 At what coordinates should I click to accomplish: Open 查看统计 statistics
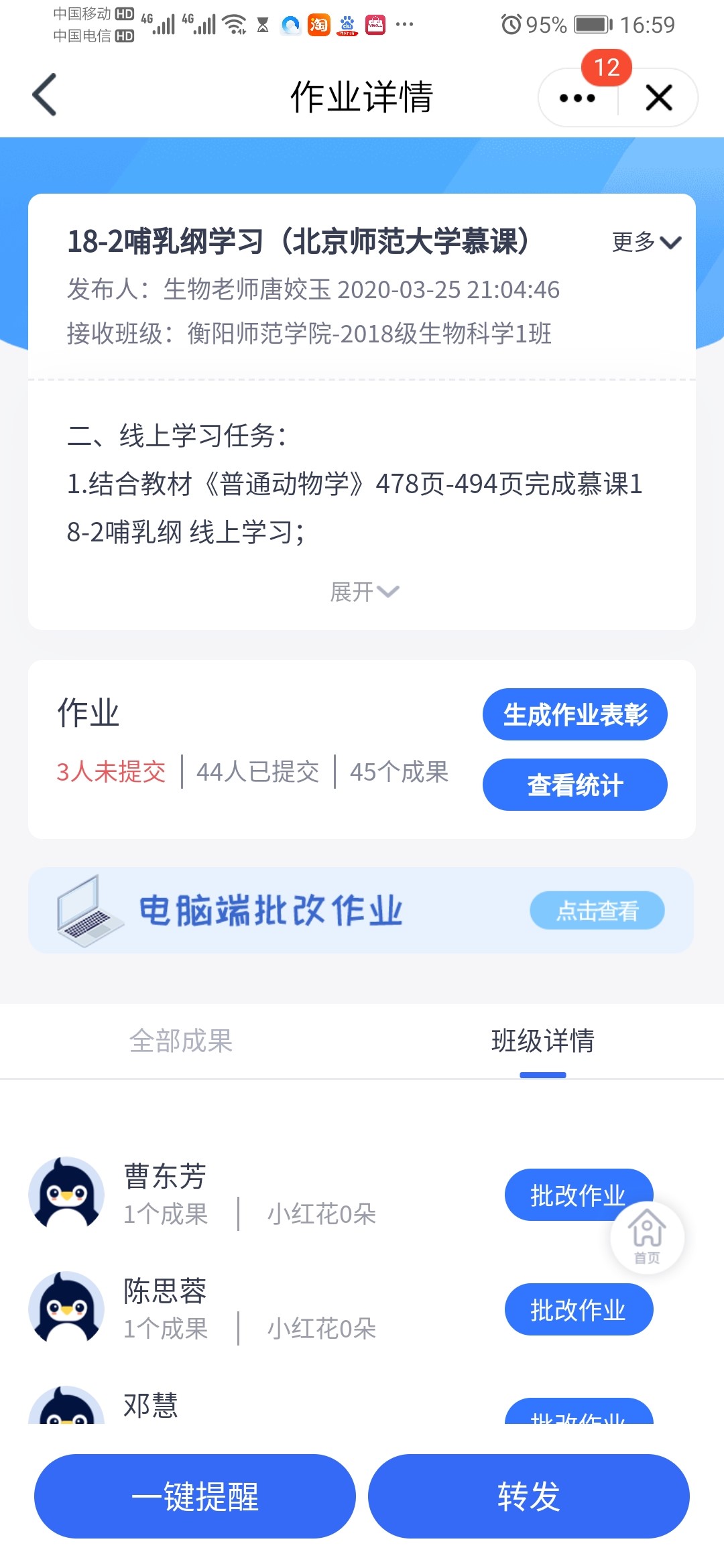tap(575, 785)
